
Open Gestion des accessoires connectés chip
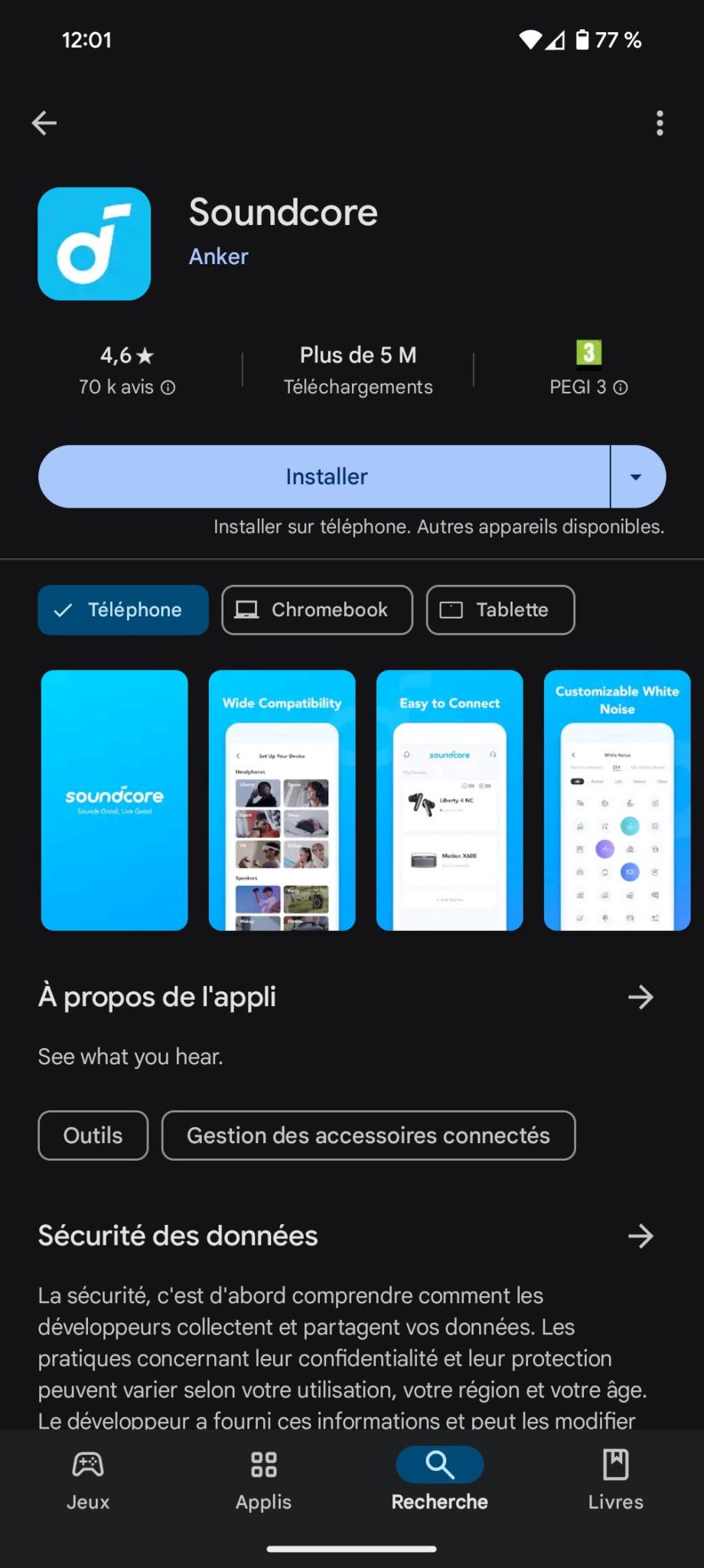click(368, 1135)
